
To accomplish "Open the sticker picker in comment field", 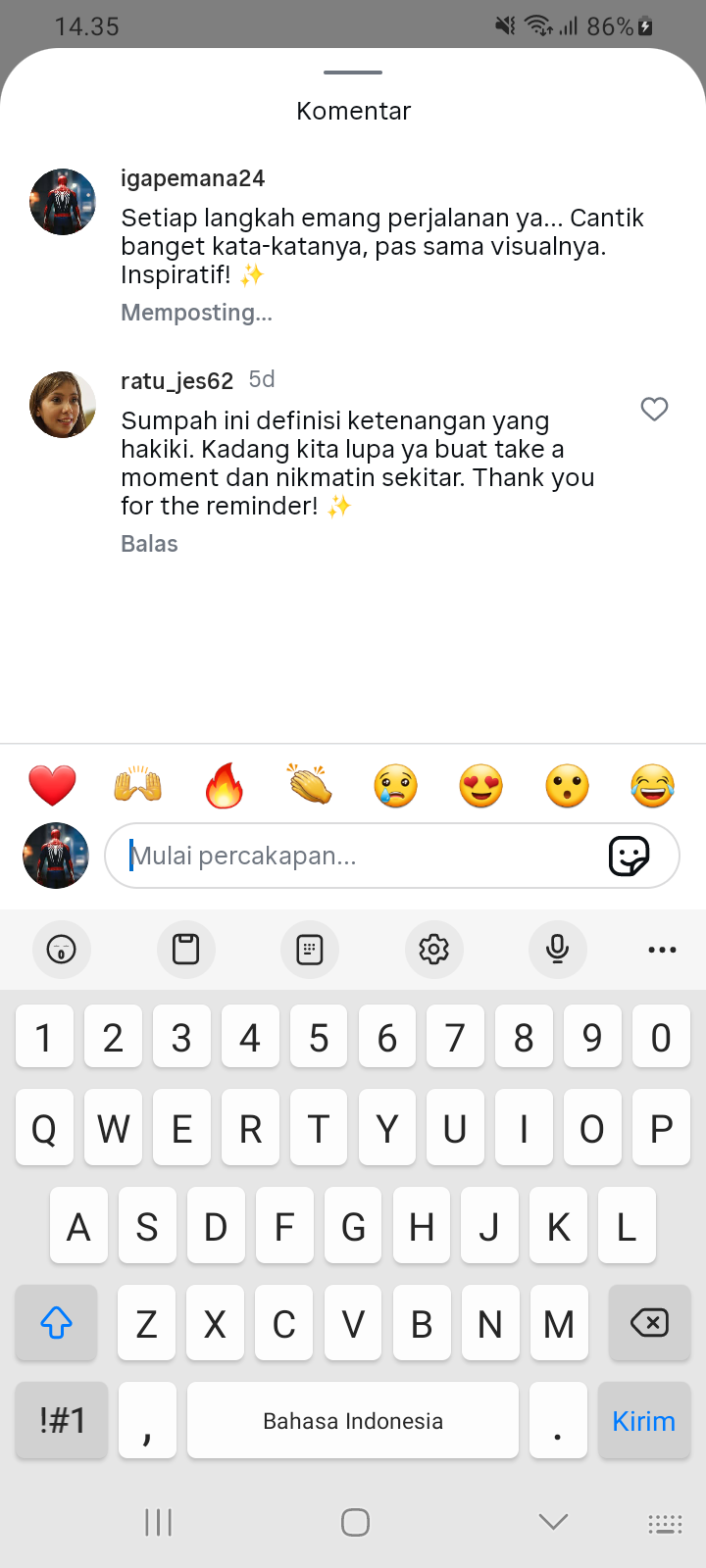I will pos(629,856).
